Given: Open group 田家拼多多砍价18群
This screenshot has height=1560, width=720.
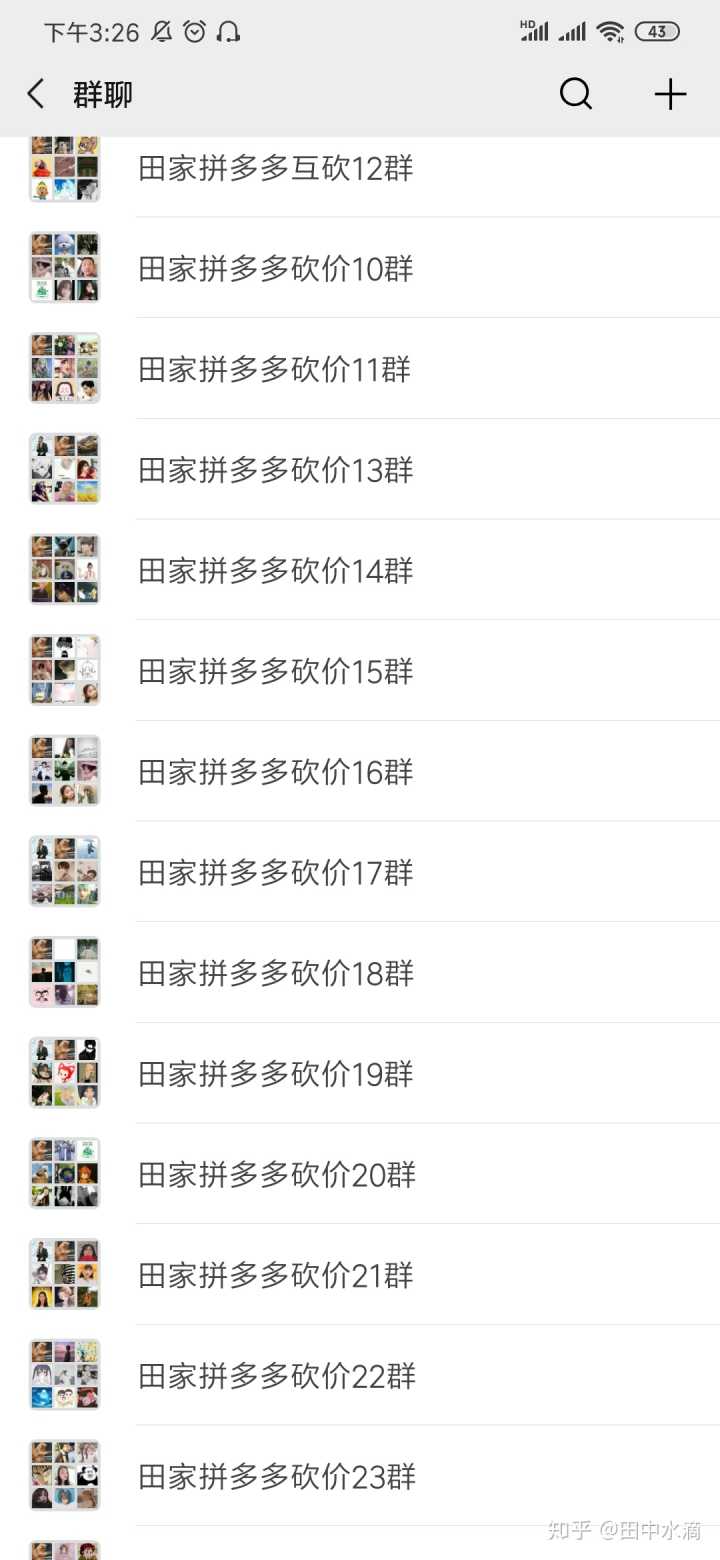Looking at the screenshot, I should pos(275,973).
